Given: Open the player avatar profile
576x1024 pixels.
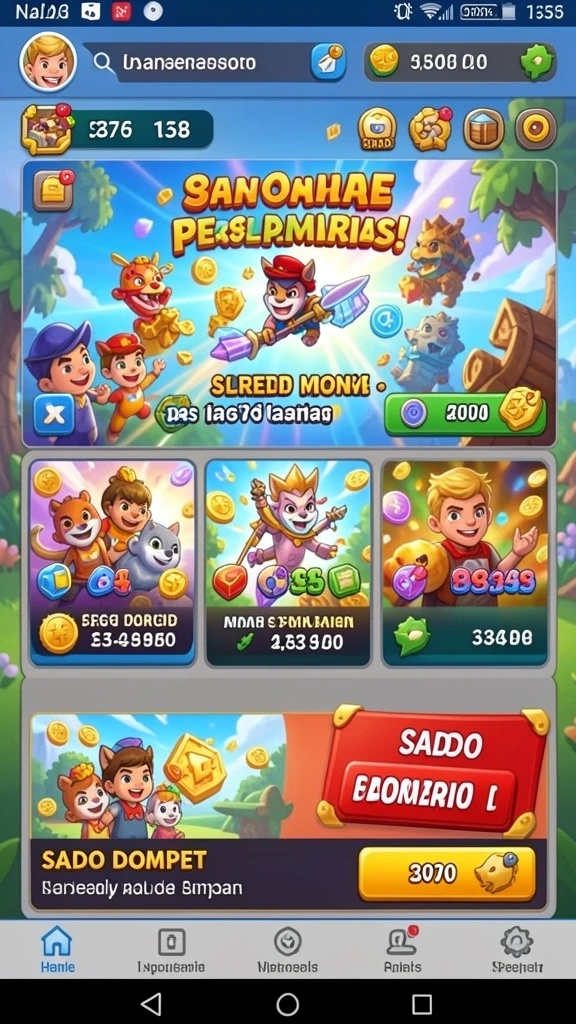Looking at the screenshot, I should 48,62.
